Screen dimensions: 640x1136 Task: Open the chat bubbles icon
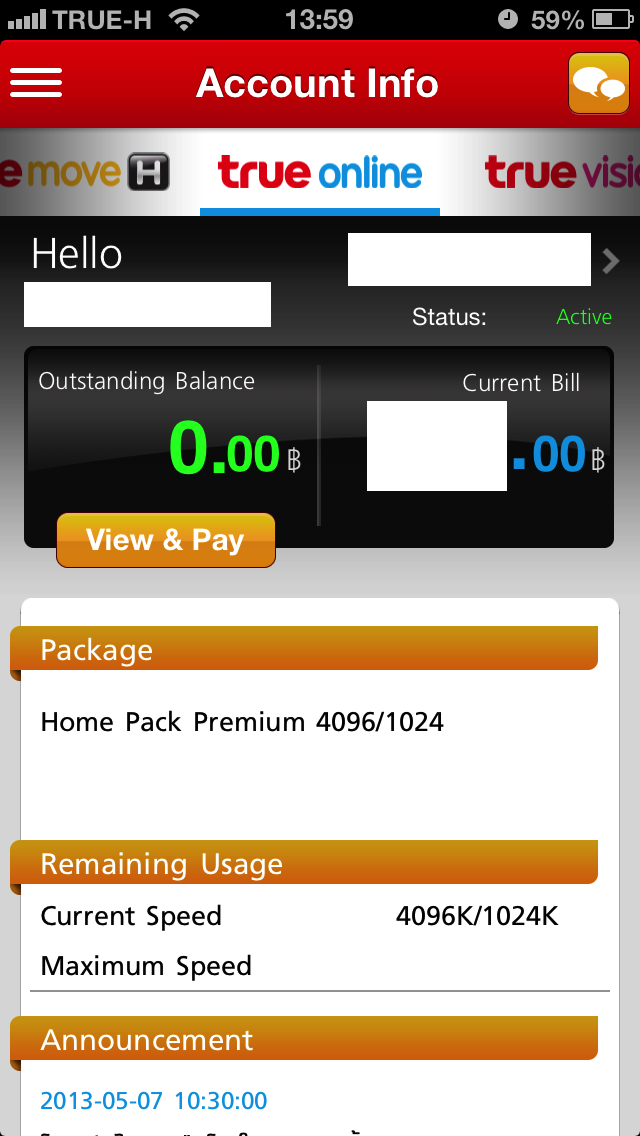pos(599,83)
